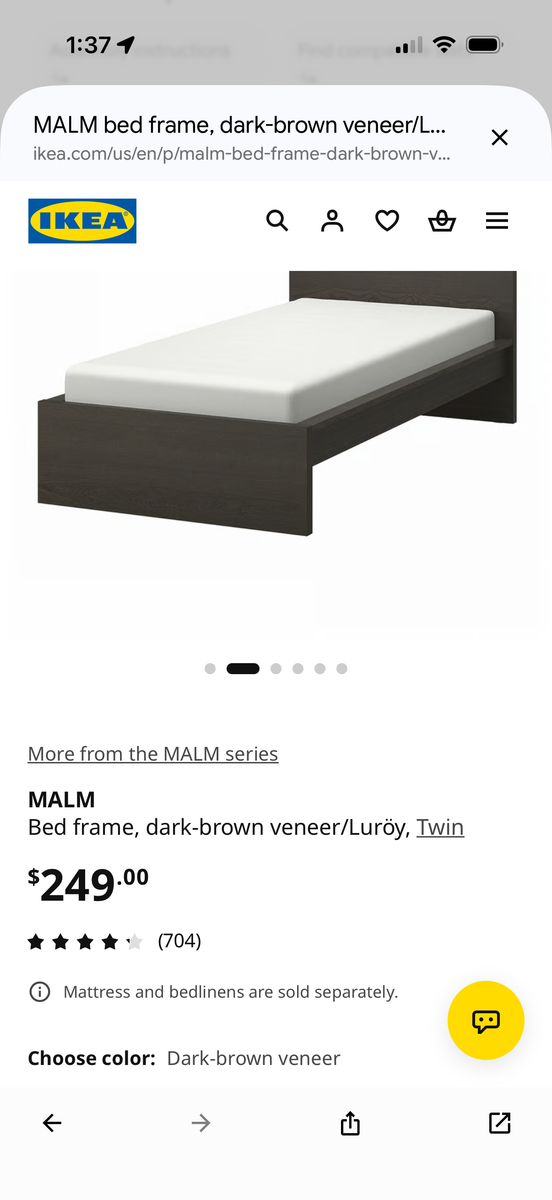Jump to the last image dot
Image resolution: width=552 pixels, height=1200 pixels.
[342, 669]
